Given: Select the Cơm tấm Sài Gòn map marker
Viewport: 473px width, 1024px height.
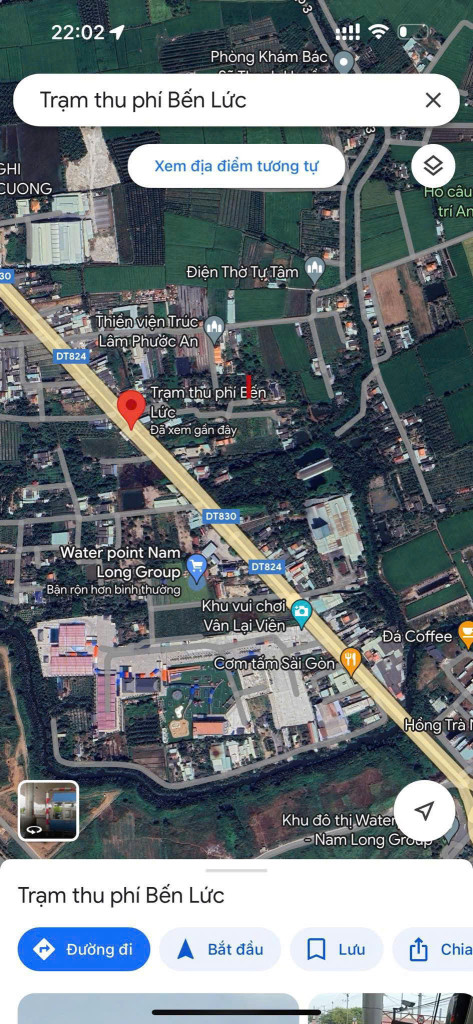Looking at the screenshot, I should click(351, 662).
